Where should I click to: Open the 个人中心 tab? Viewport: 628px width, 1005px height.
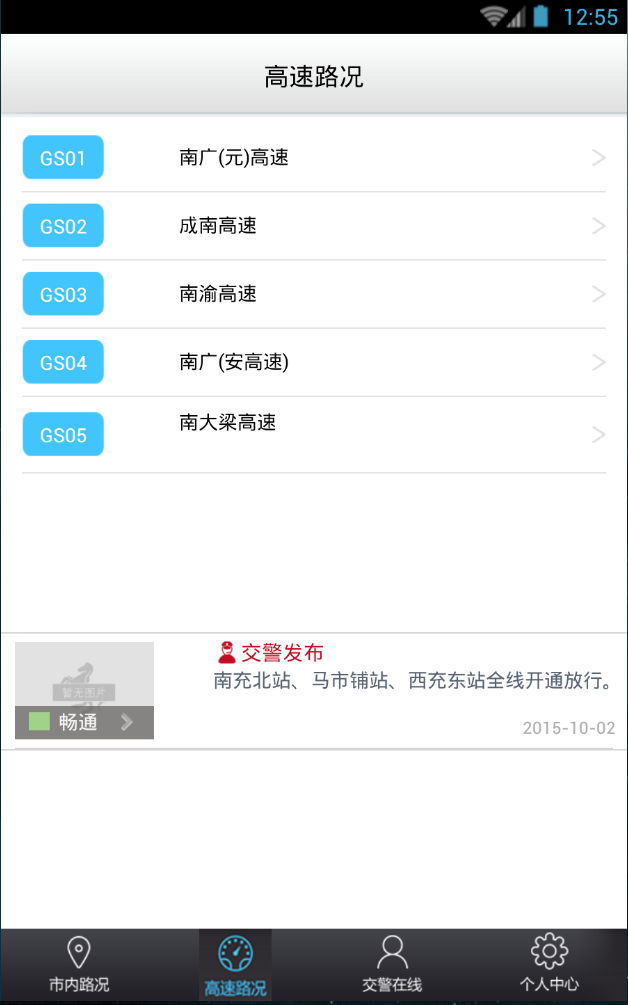click(549, 965)
